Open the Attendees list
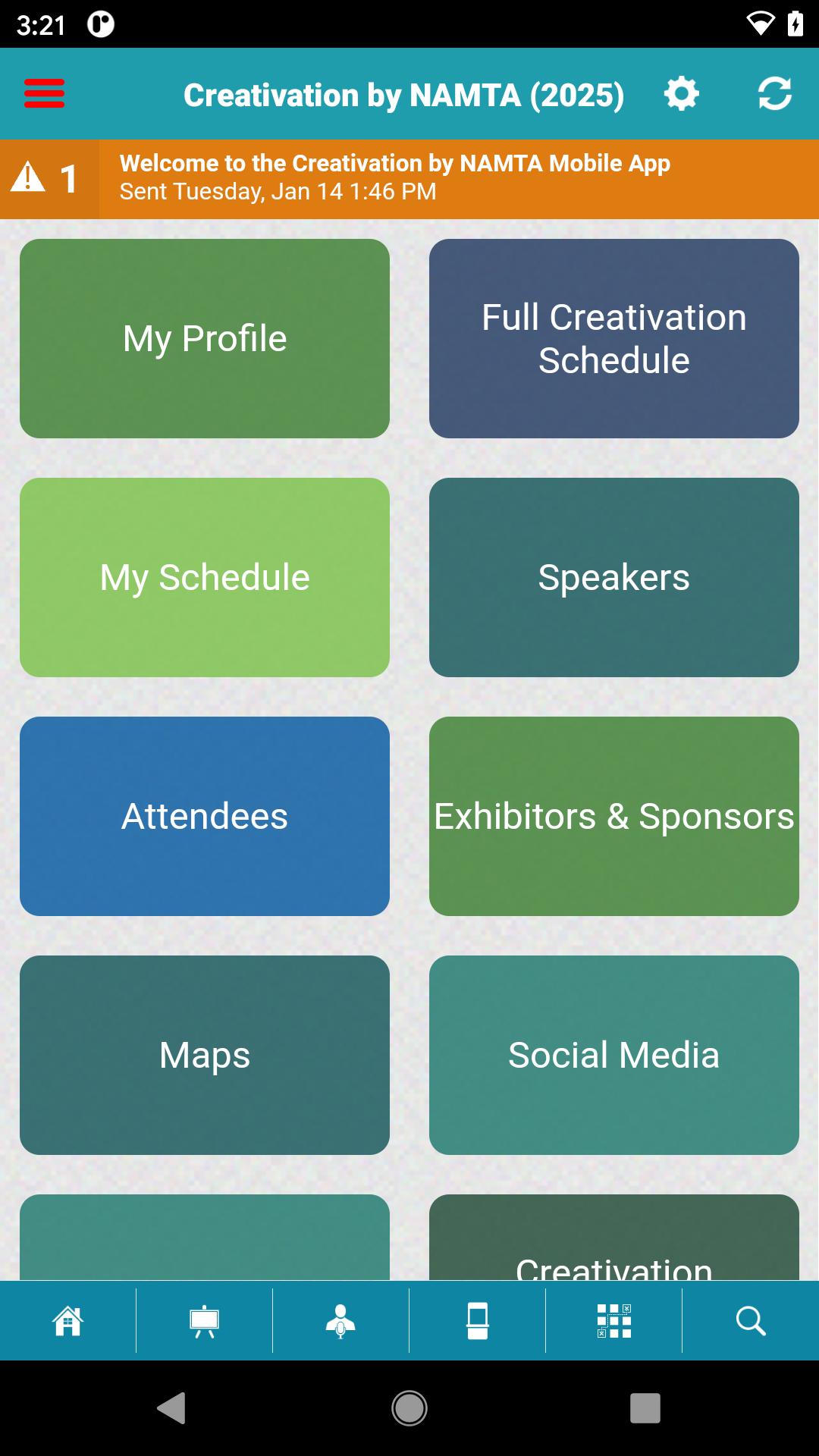819x1456 pixels. pyautogui.click(x=205, y=816)
